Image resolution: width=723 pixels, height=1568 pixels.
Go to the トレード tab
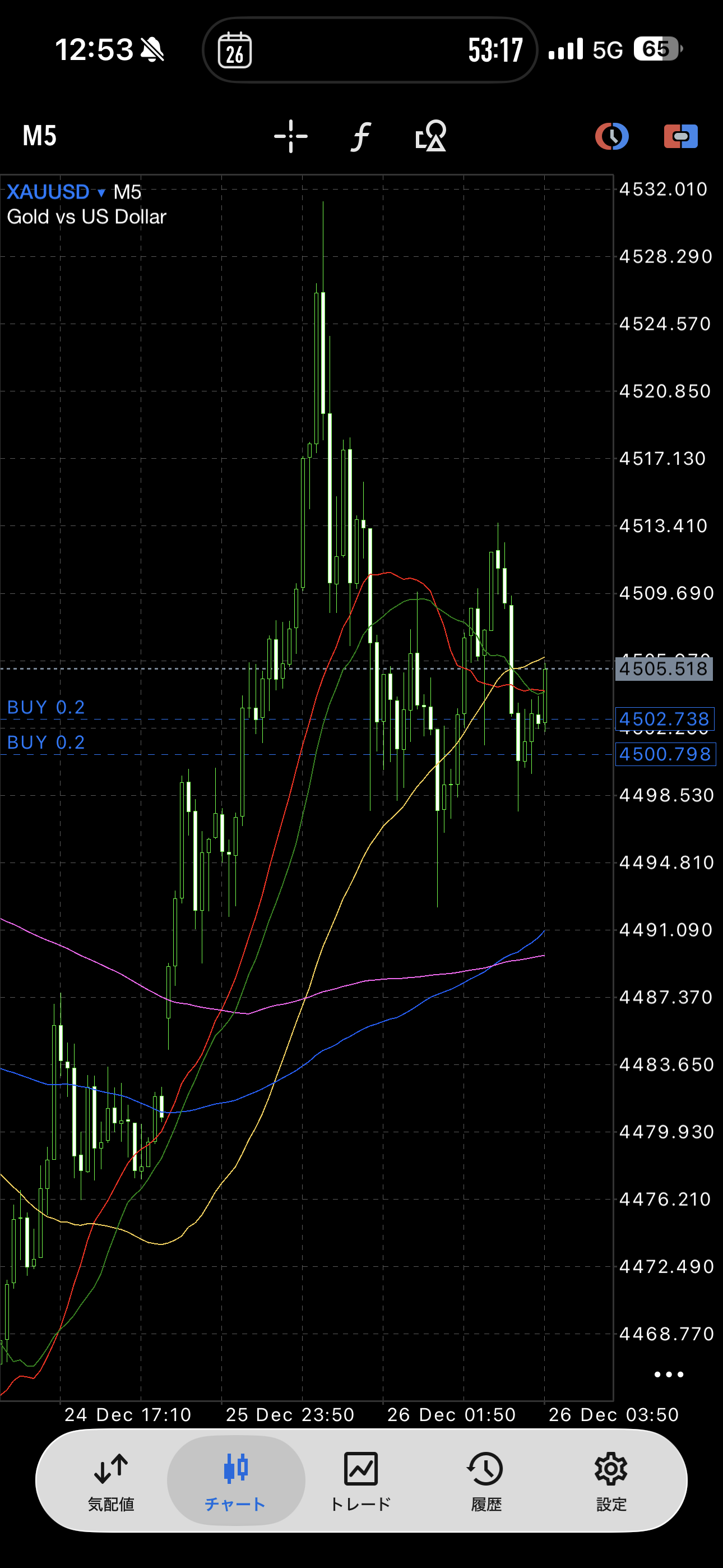(x=361, y=1481)
